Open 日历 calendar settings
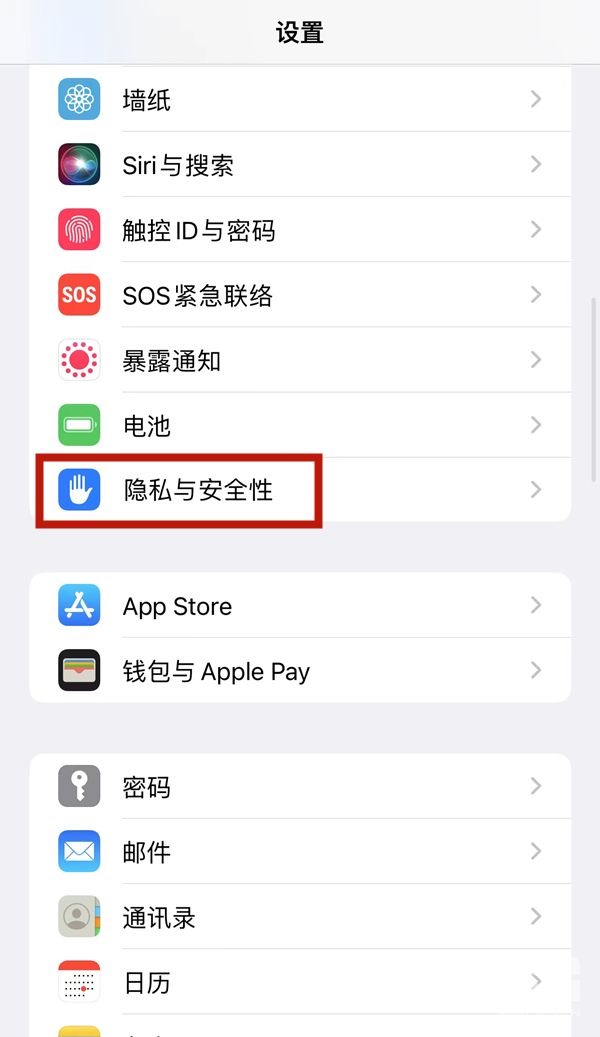Viewport: 600px width, 1037px height. pyautogui.click(x=300, y=981)
